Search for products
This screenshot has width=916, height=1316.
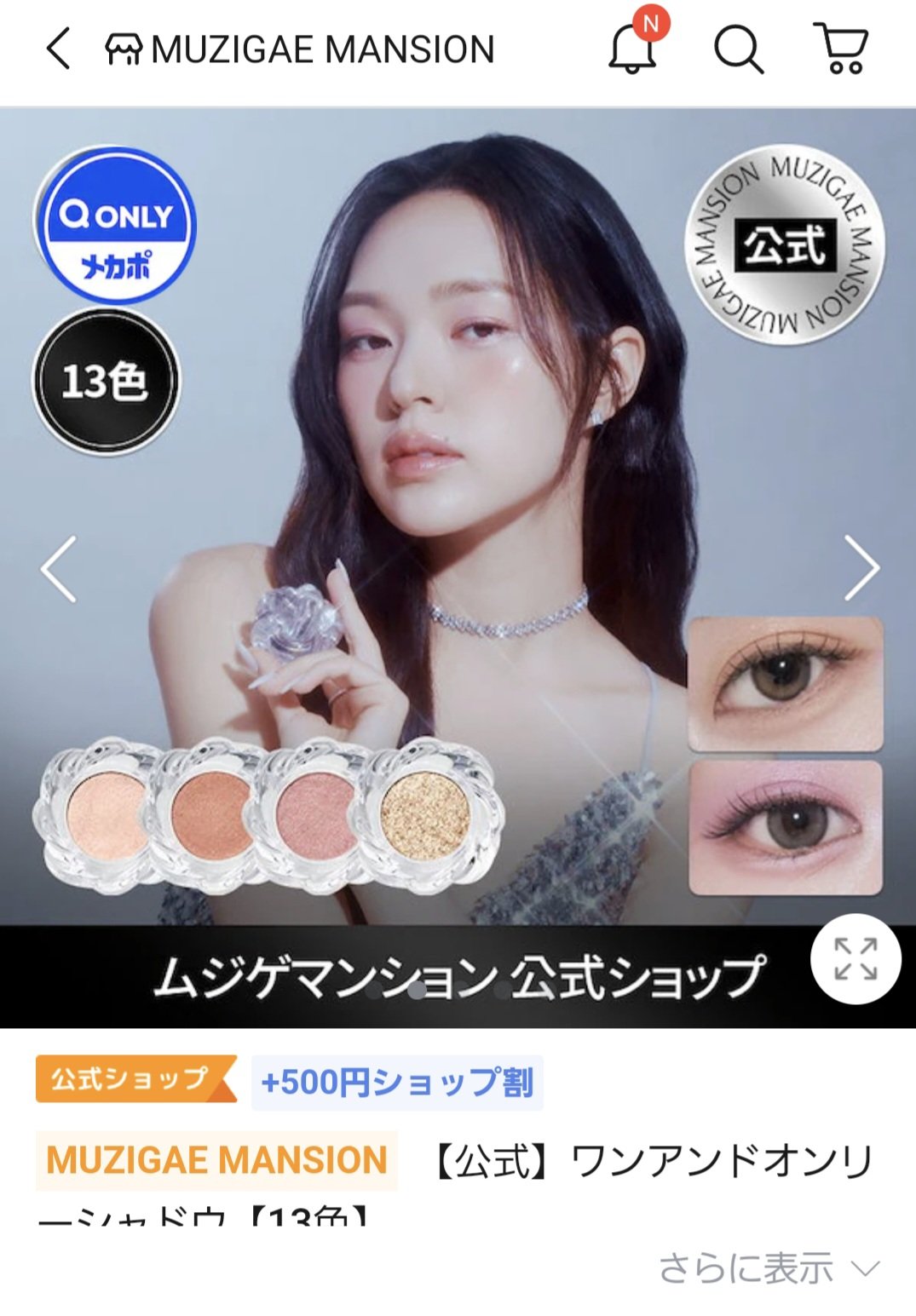pyautogui.click(x=738, y=49)
